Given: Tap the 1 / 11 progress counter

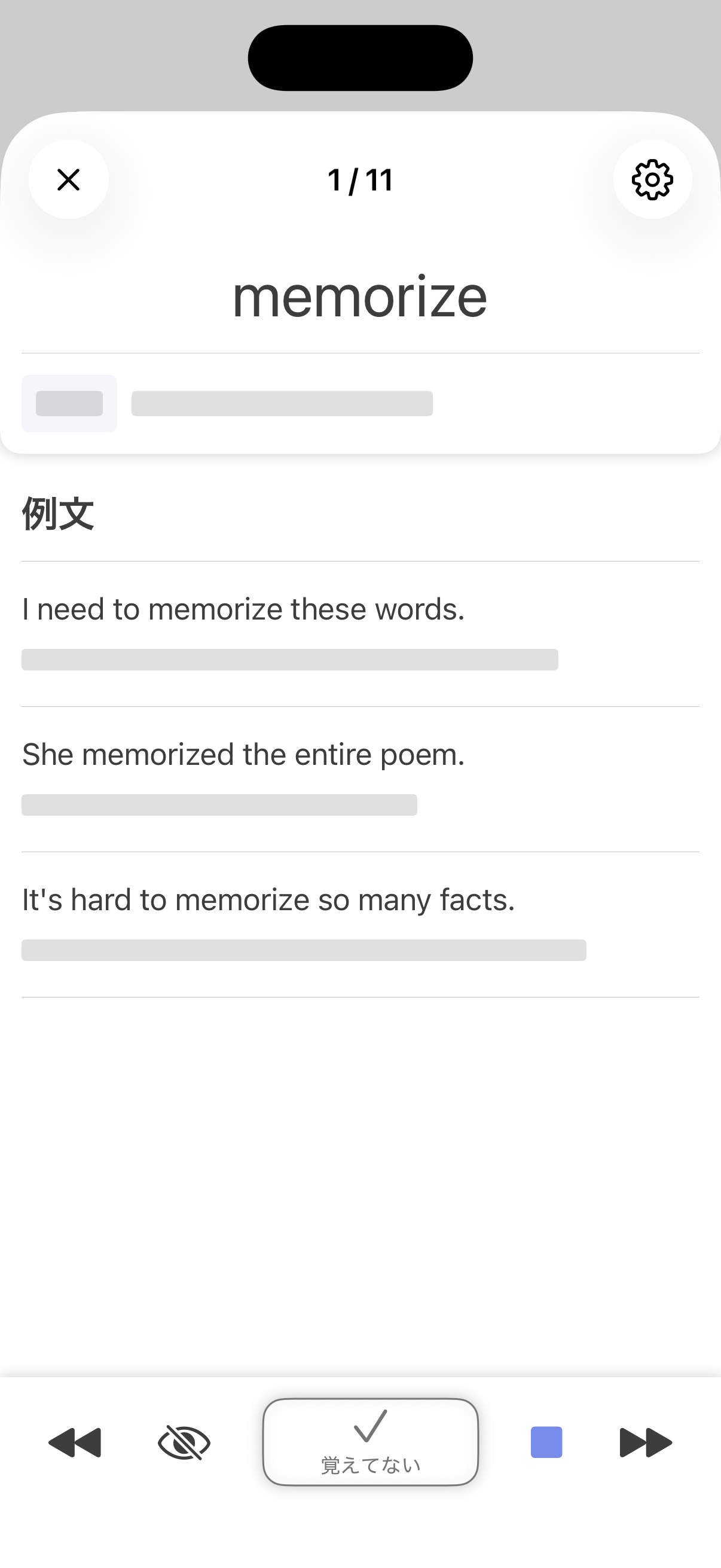Looking at the screenshot, I should (x=360, y=179).
